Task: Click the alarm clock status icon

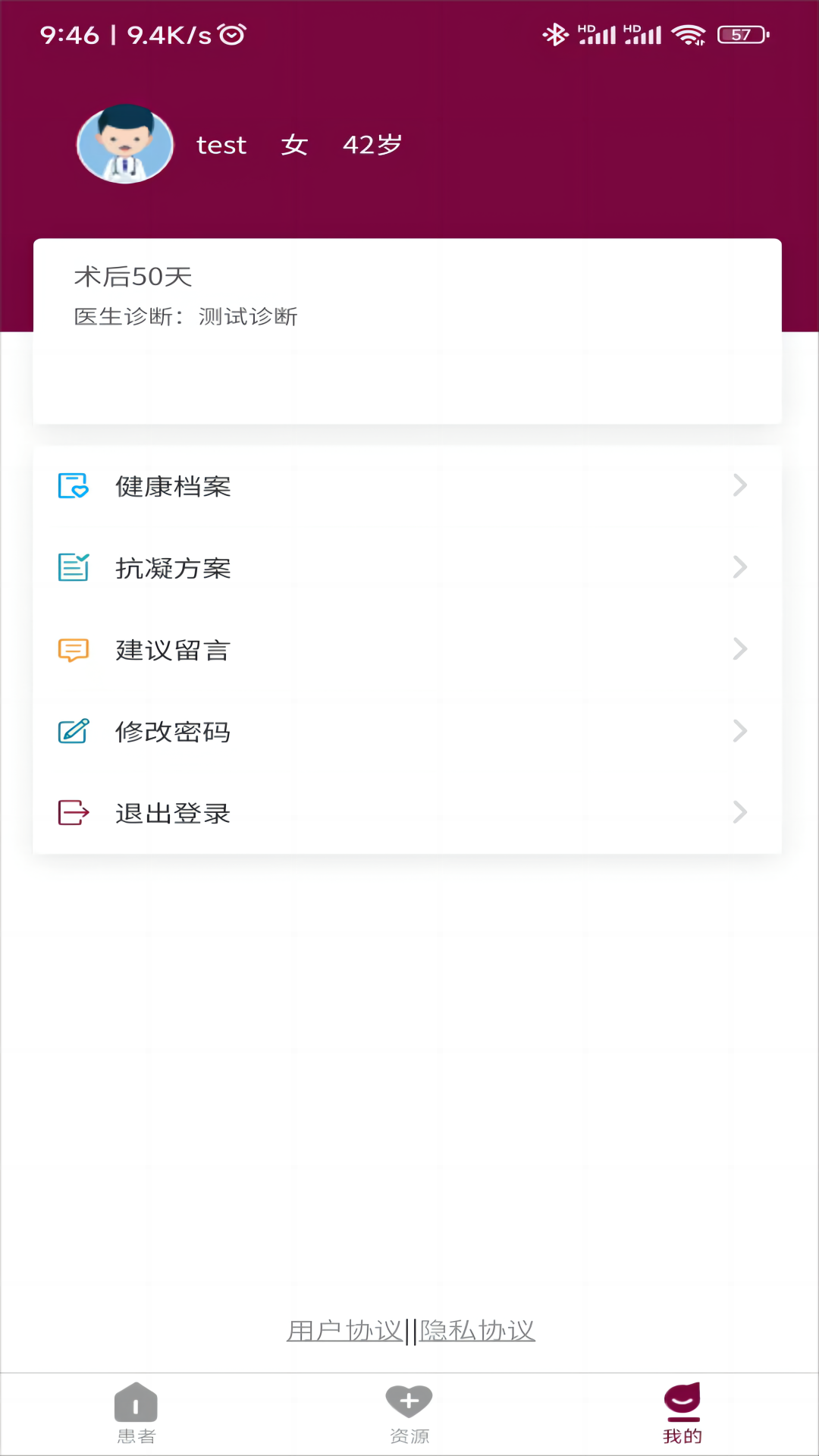Action: (x=233, y=33)
